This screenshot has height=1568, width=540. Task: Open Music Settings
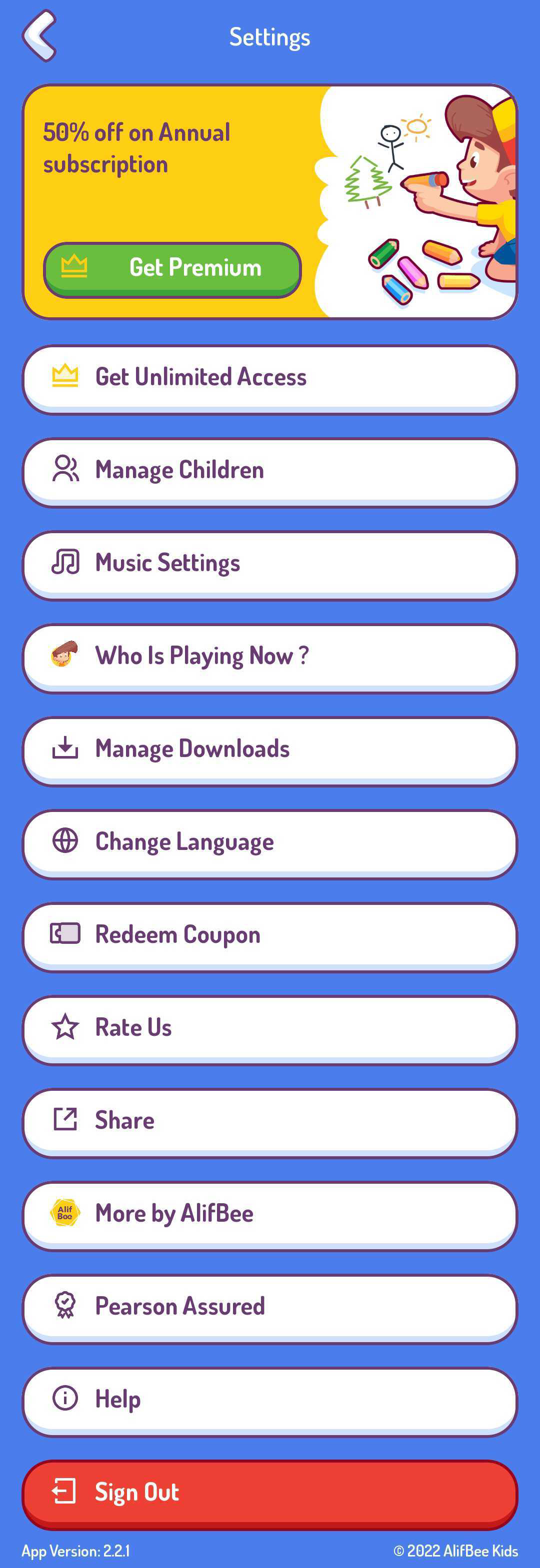click(x=269, y=563)
